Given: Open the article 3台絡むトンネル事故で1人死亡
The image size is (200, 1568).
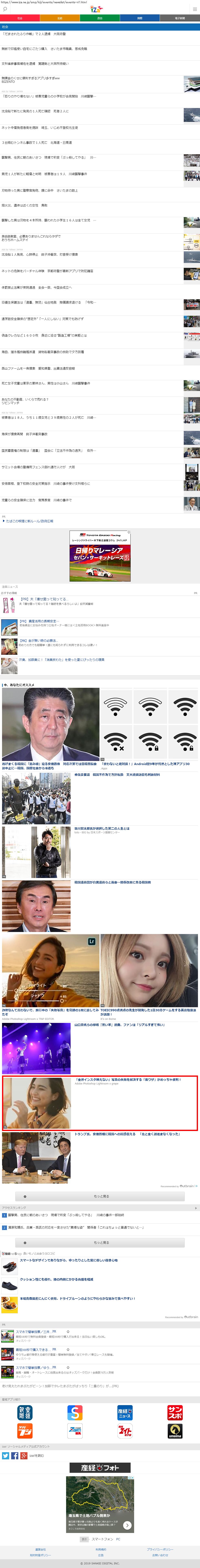Looking at the screenshot, I should [x=36, y=142].
